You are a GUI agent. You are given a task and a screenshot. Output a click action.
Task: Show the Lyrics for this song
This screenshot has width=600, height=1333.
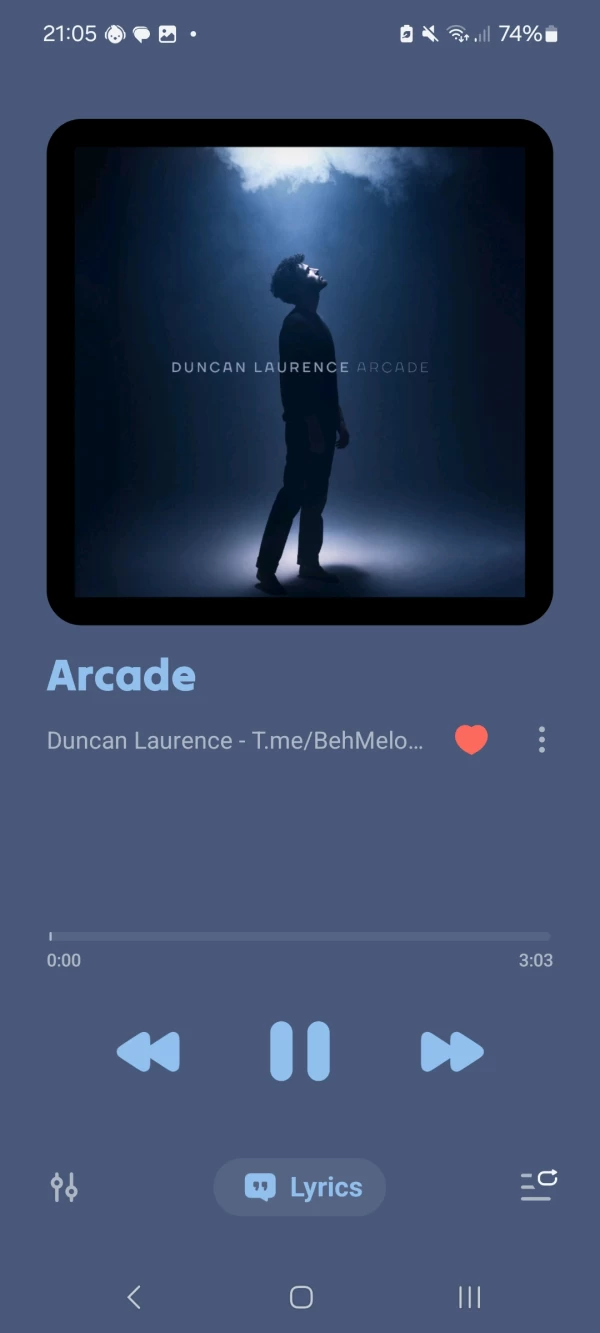coord(300,1187)
